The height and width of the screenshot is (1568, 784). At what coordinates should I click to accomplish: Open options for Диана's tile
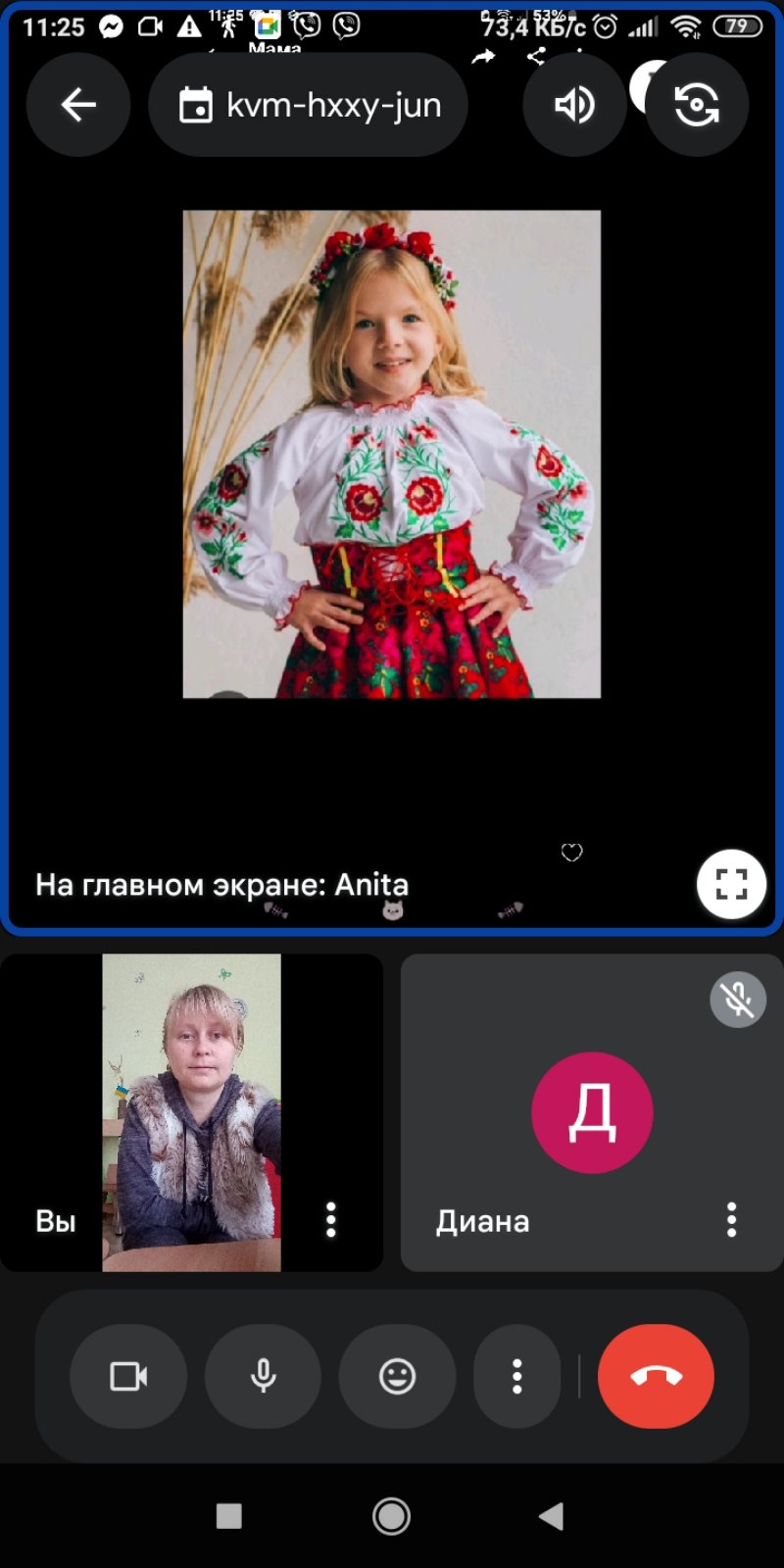coord(731,1219)
